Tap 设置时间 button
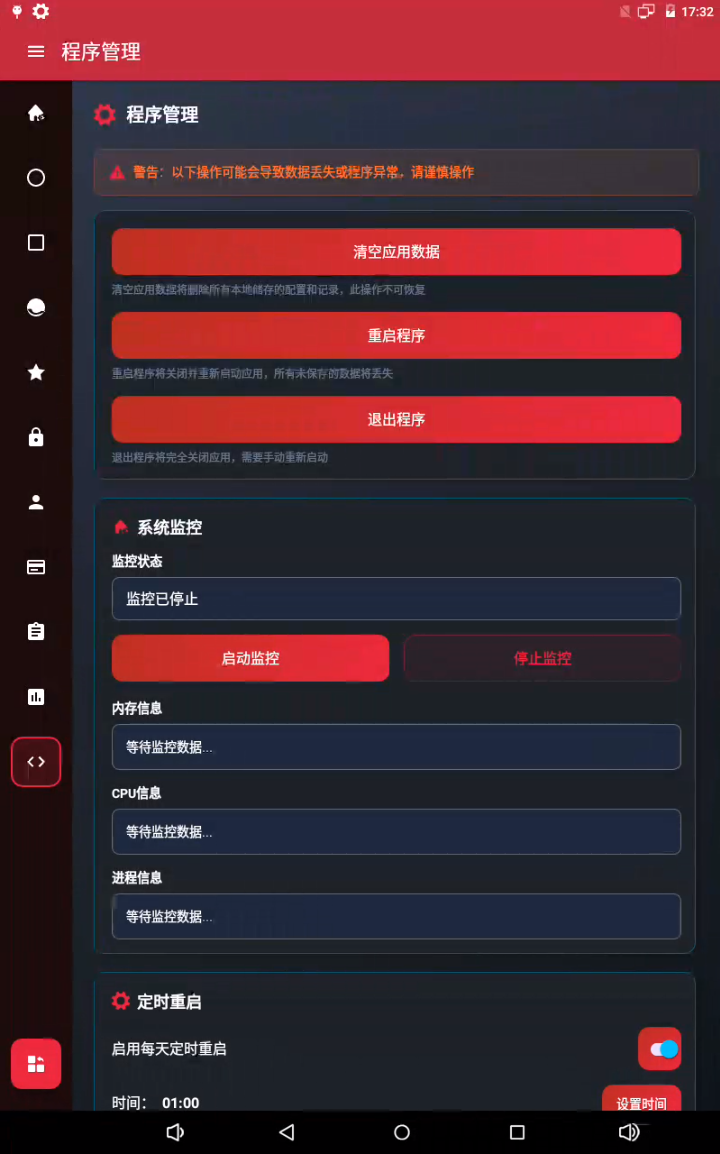This screenshot has width=720, height=1154. click(x=641, y=1102)
